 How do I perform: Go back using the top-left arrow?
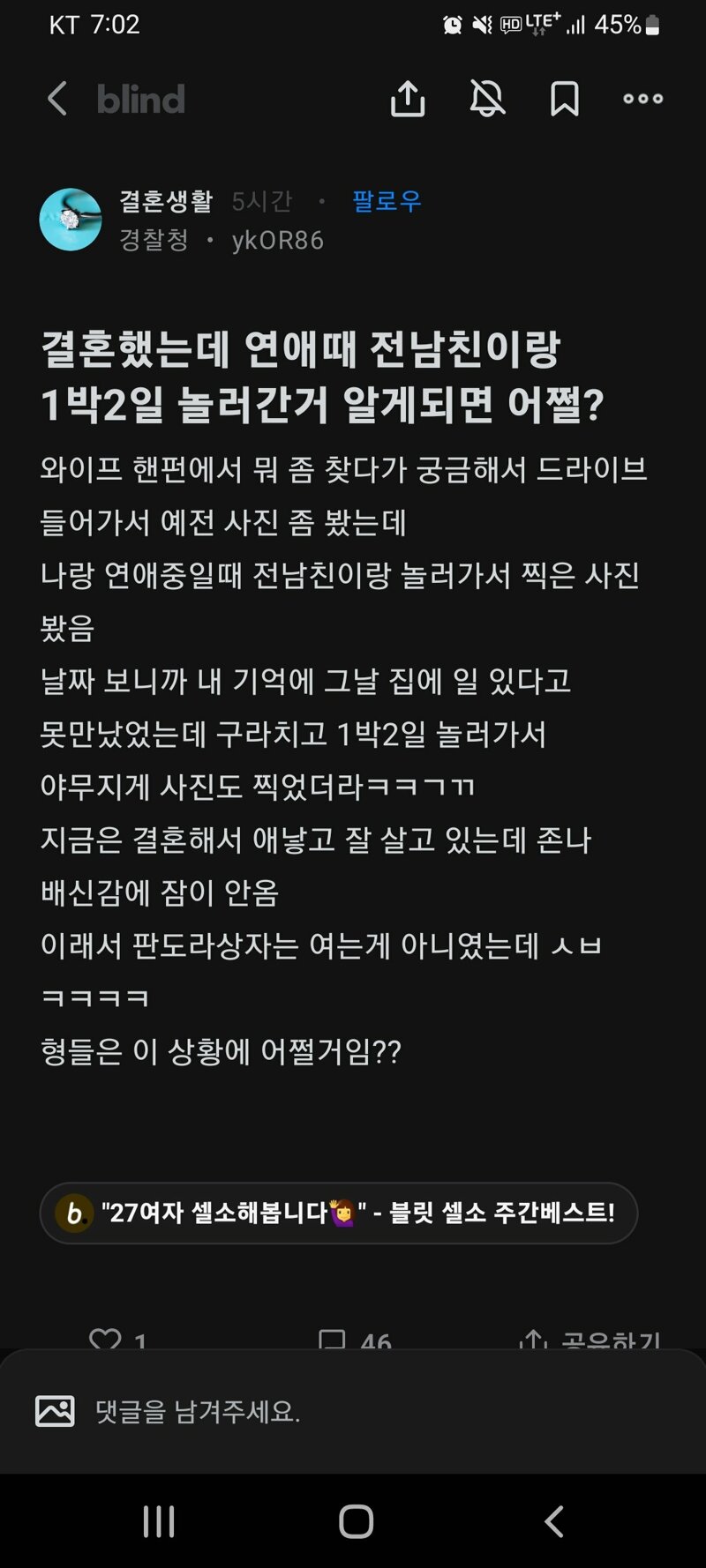tap(57, 99)
